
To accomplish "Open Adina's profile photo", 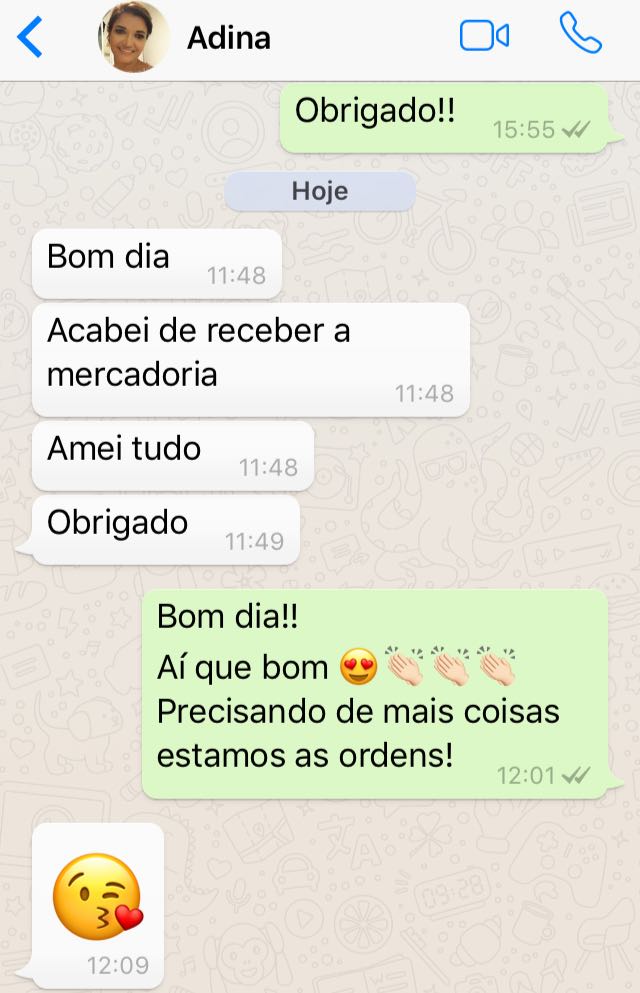I will (133, 37).
